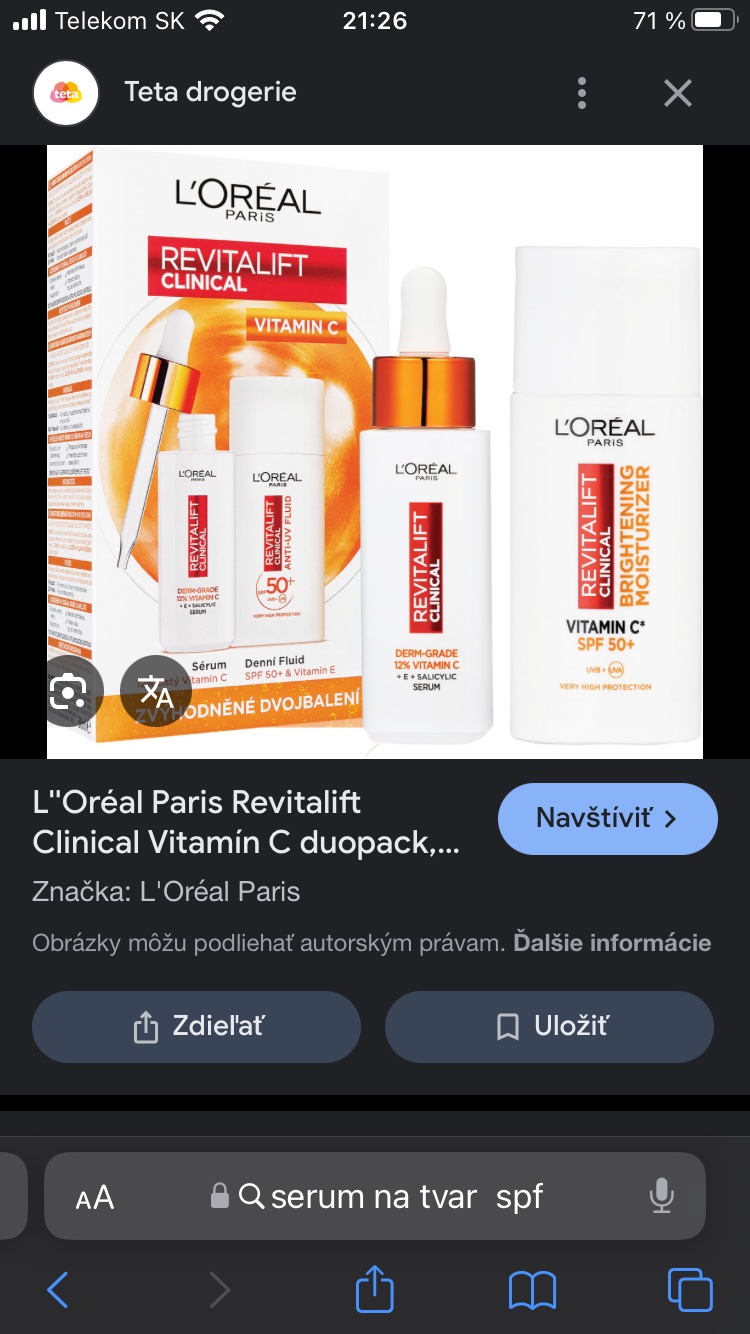The height and width of the screenshot is (1334, 750).
Task: Show all open Safari tabs
Action: [x=690, y=1290]
